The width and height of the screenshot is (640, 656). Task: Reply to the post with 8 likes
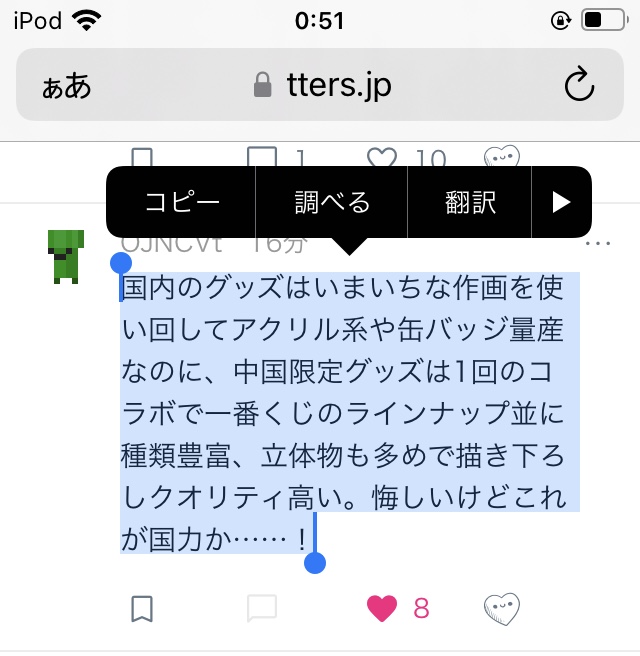(x=262, y=608)
